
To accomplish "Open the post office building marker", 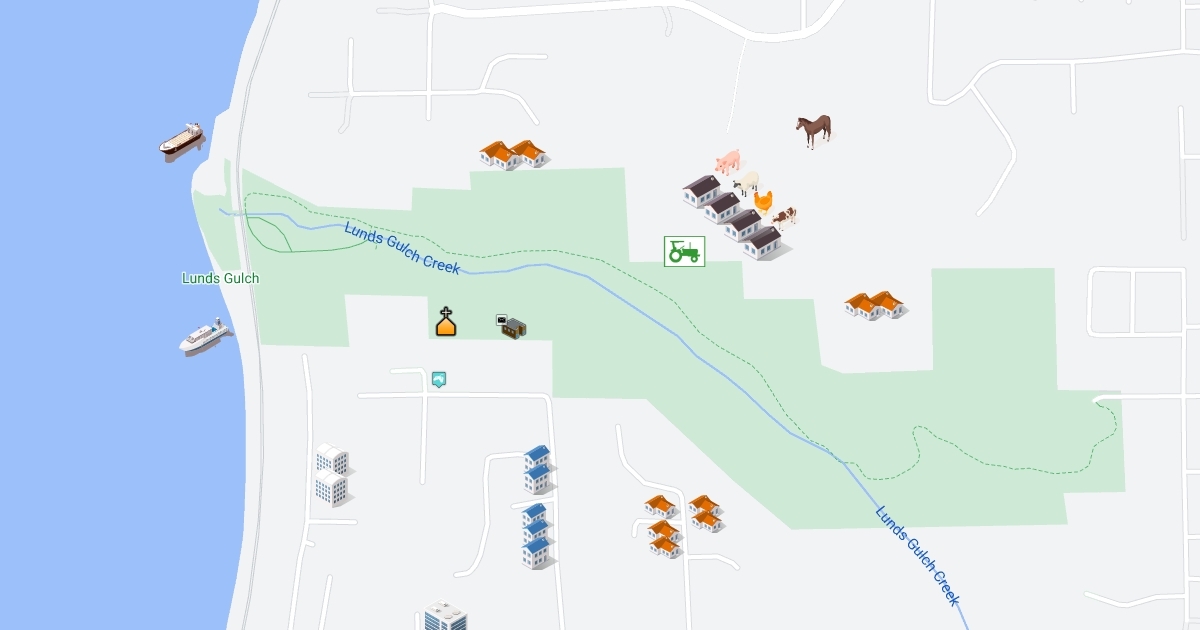I will (512, 326).
